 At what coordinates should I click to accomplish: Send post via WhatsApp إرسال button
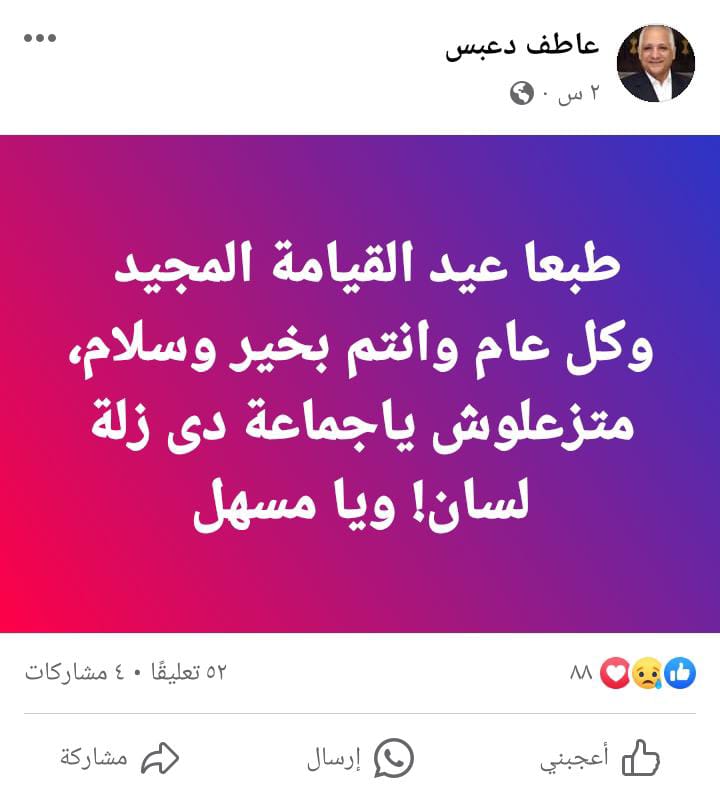[360, 758]
